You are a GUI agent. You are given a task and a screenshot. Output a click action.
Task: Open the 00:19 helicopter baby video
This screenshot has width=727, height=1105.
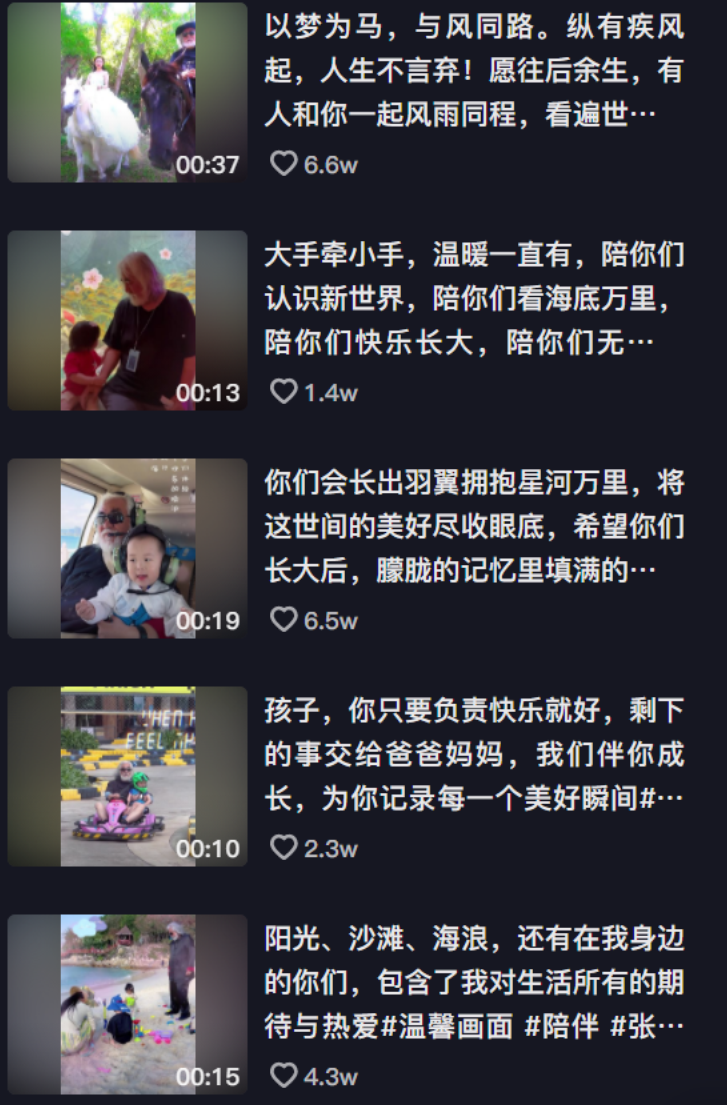click(x=127, y=548)
